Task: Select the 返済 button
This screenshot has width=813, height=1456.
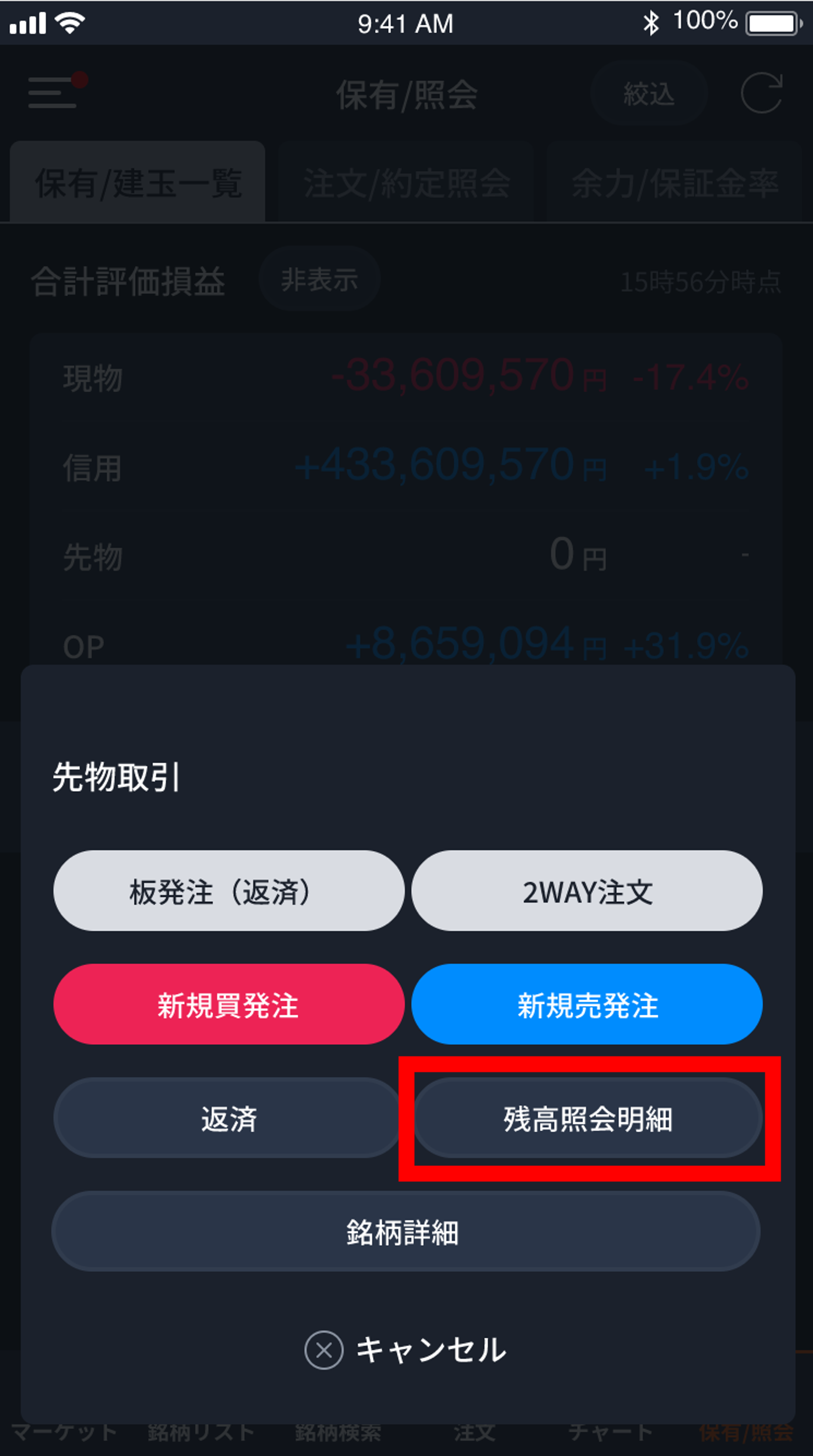Action: pos(228,1118)
